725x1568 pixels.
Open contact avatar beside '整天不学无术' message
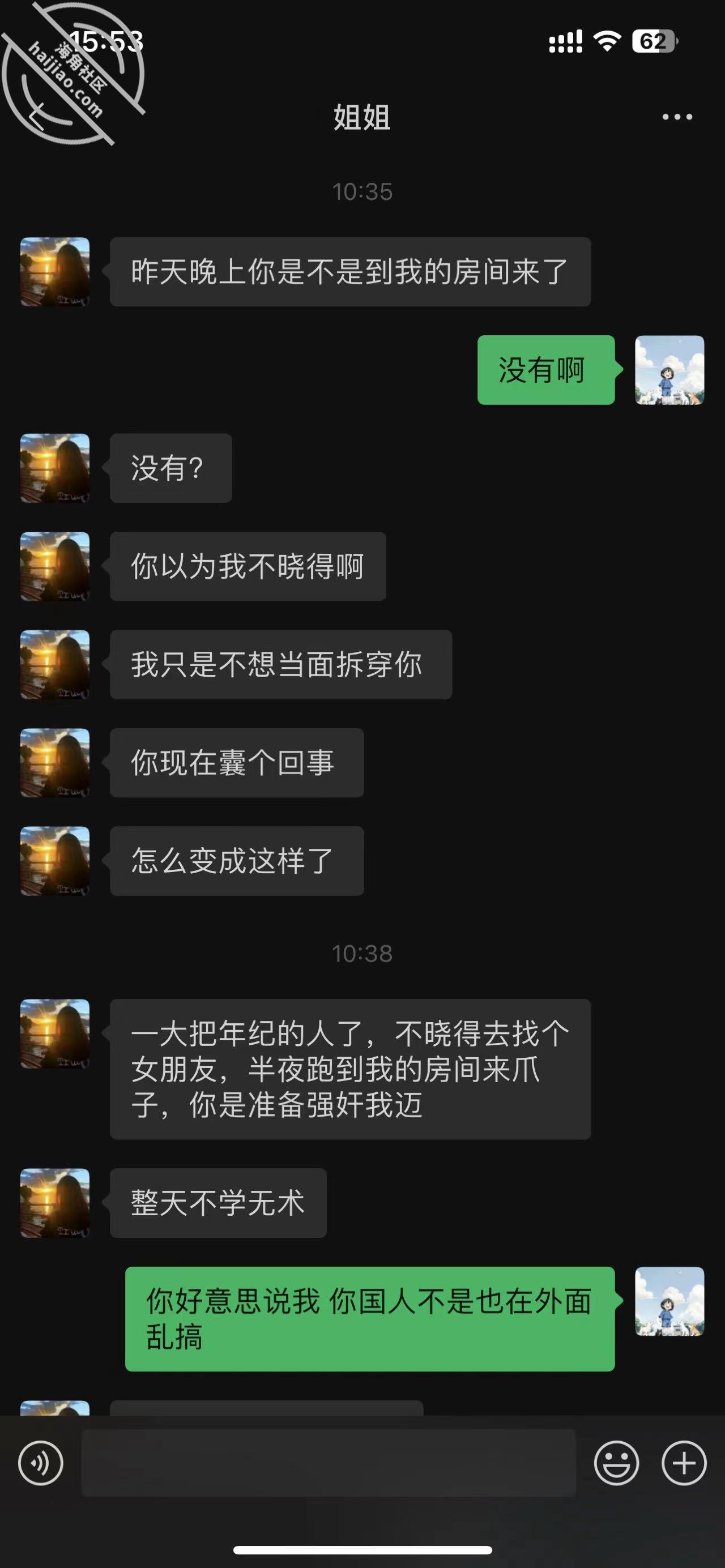click(x=56, y=1203)
